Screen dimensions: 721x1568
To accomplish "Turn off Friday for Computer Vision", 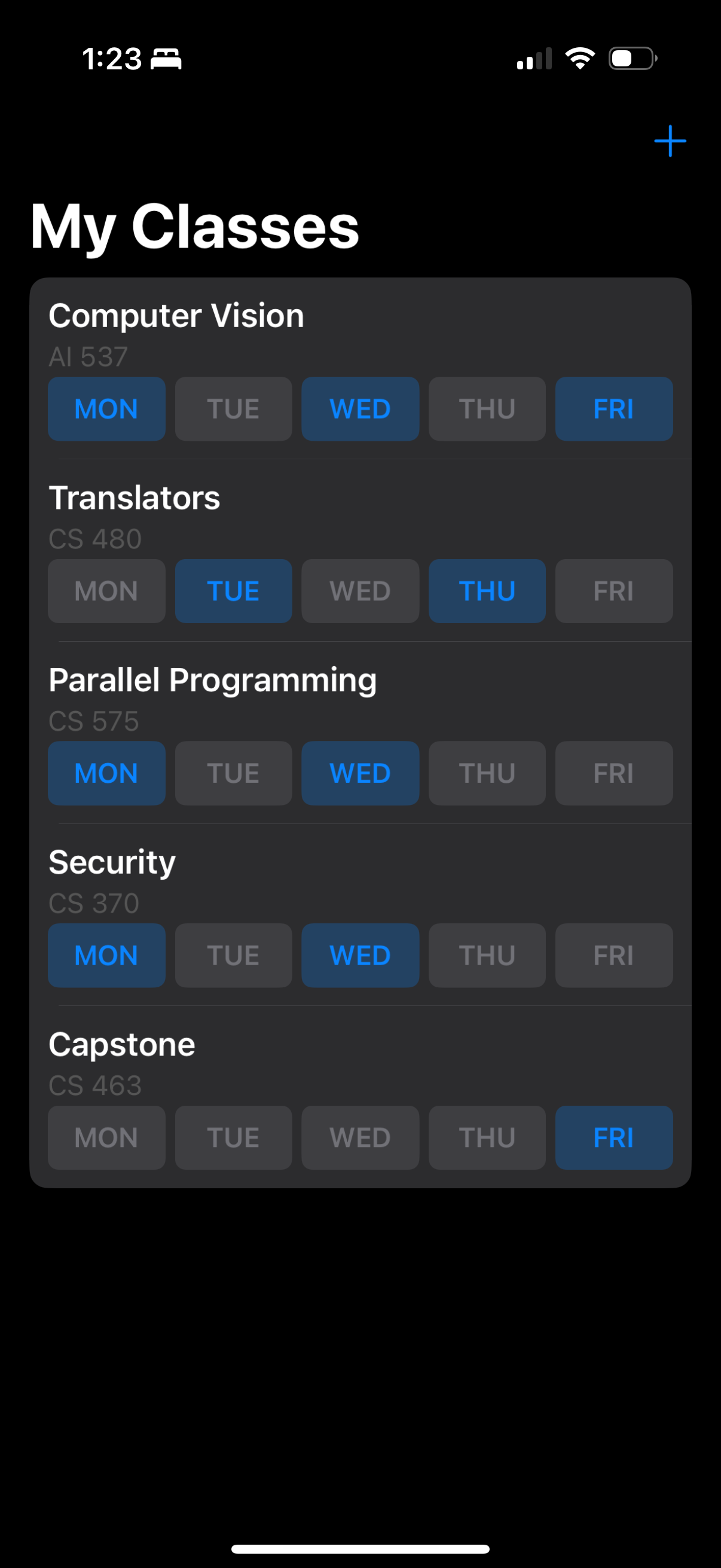I will [x=613, y=408].
